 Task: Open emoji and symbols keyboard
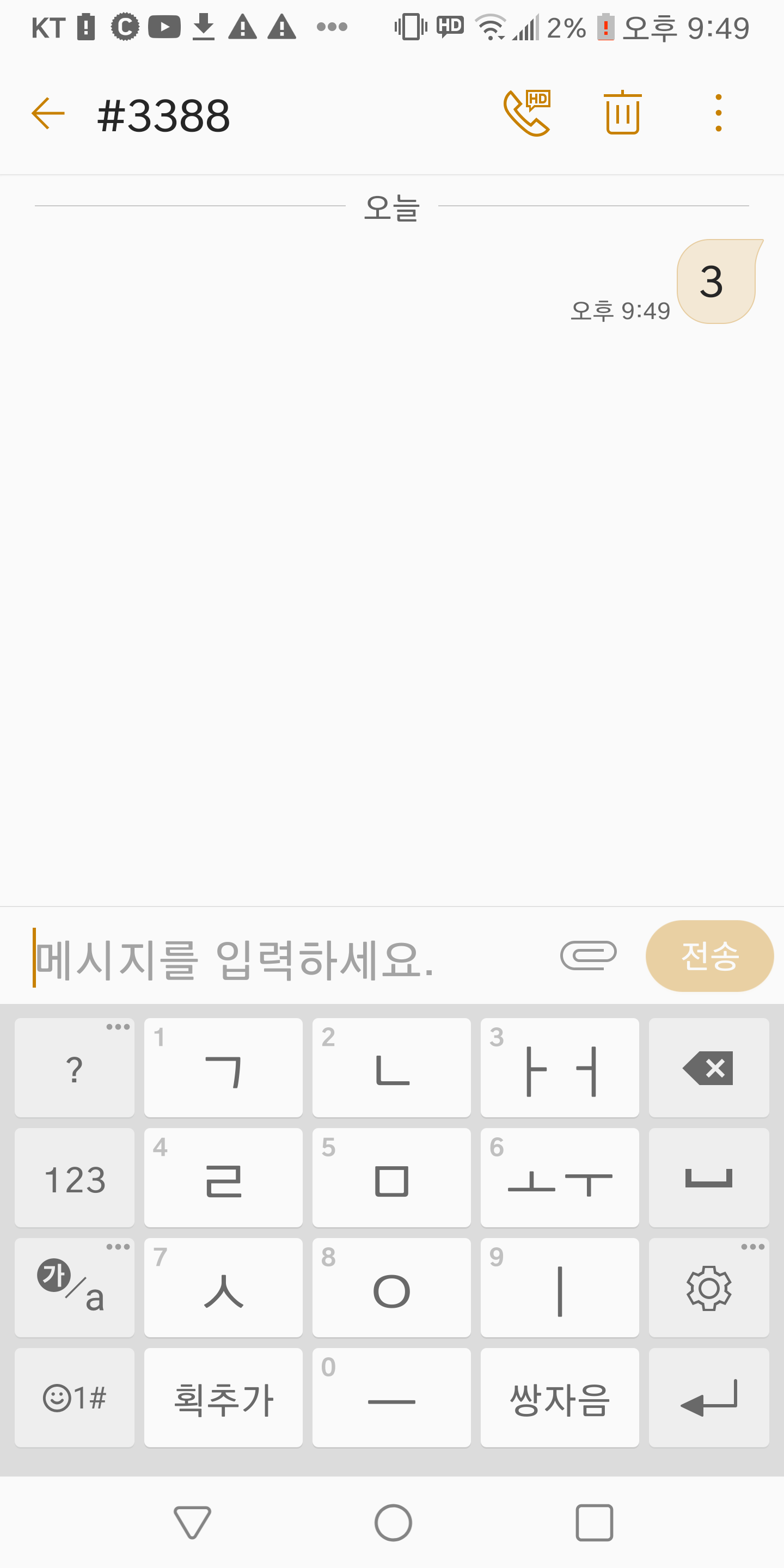point(74,1398)
